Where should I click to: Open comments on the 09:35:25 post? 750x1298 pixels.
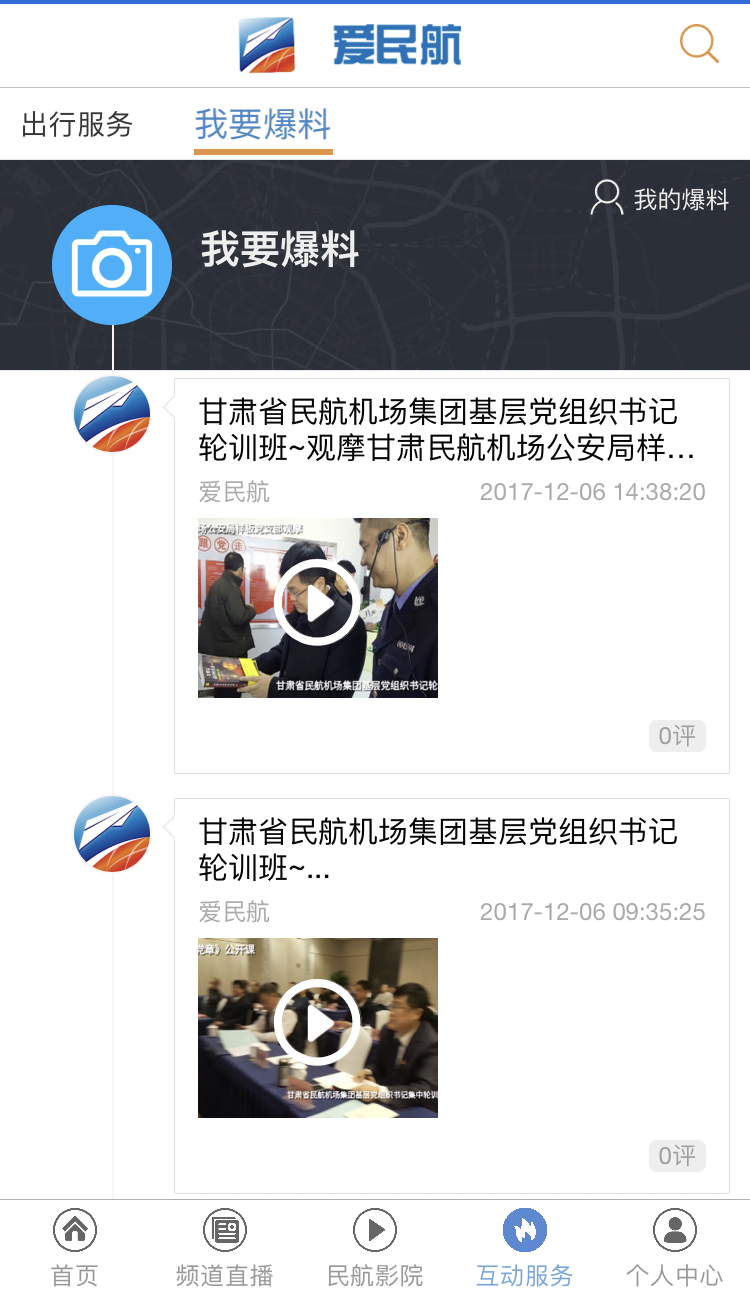(677, 1156)
